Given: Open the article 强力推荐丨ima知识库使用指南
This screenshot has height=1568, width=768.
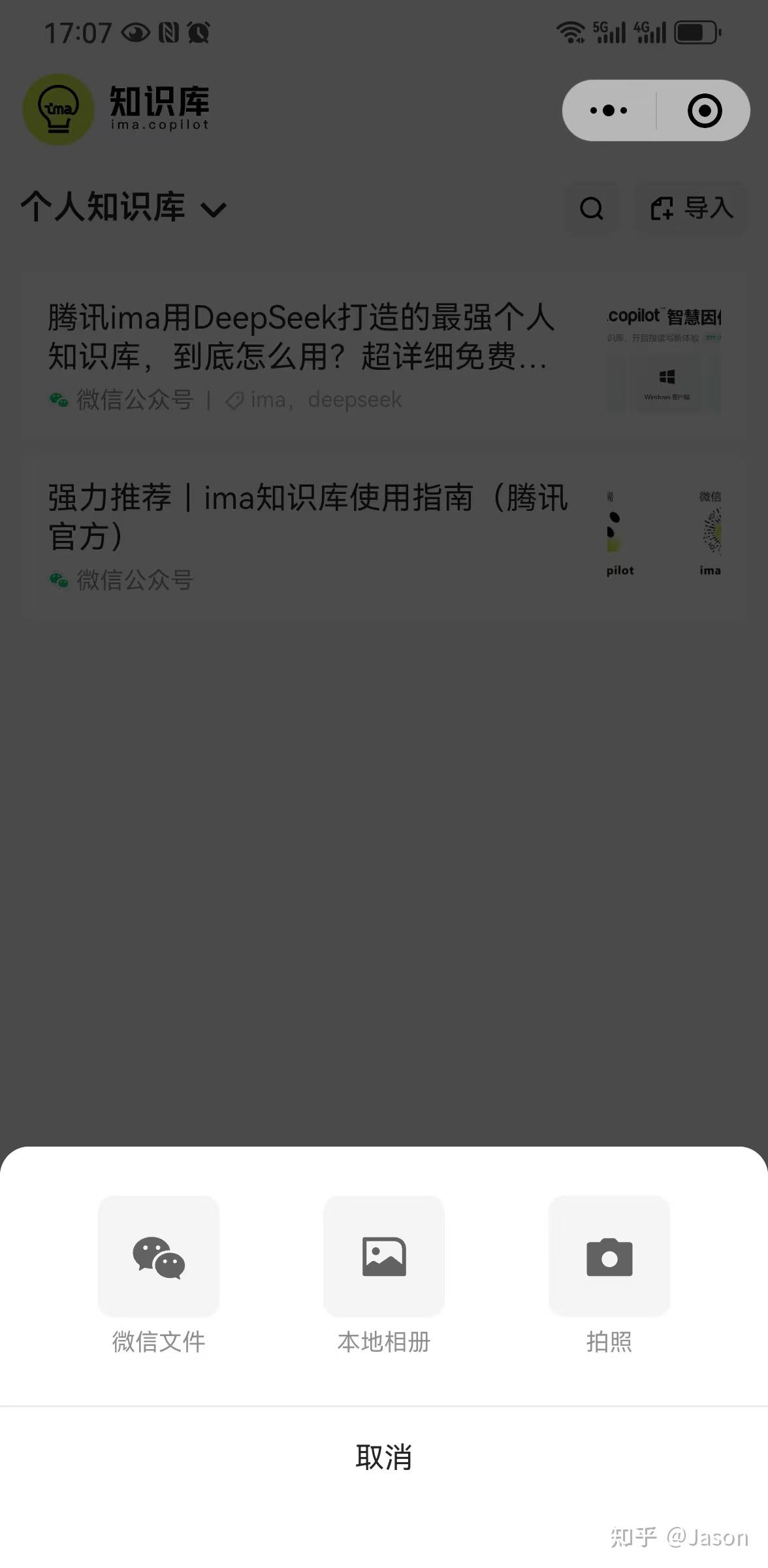Looking at the screenshot, I should point(307,516).
